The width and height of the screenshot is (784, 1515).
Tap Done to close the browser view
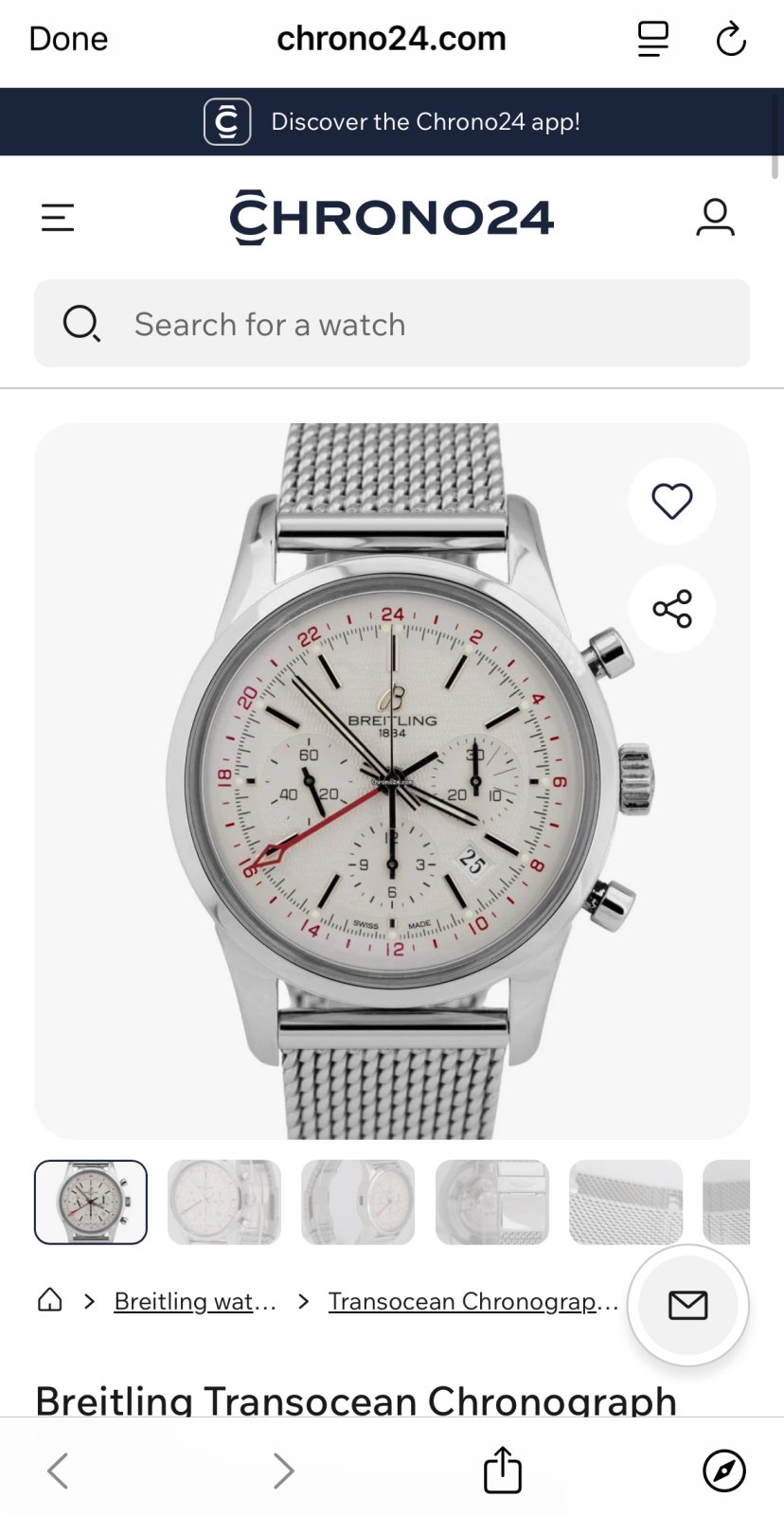click(68, 39)
